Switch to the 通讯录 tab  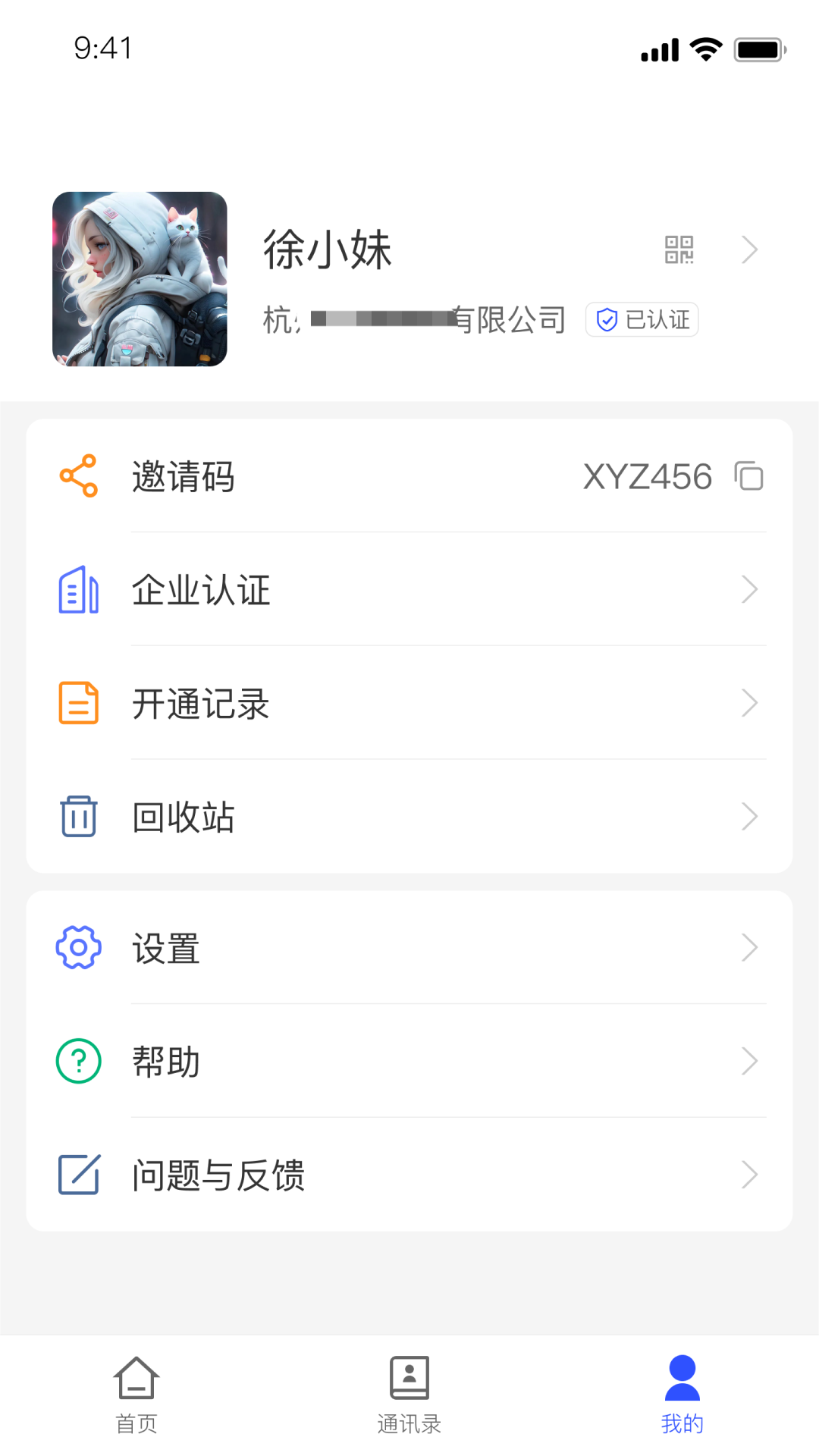pos(409,1394)
